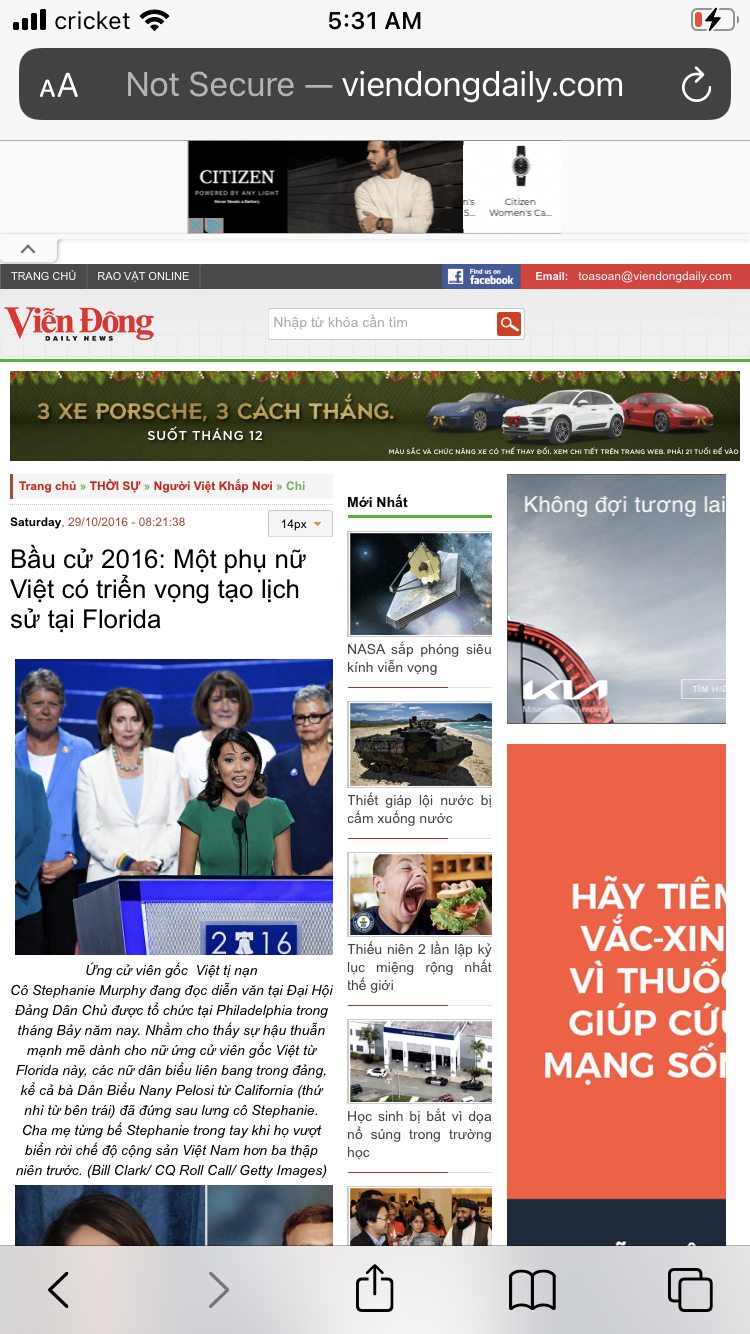This screenshot has width=750, height=1334.
Task: Open NASA sắp phóng siêu kính viễn vọng
Action: [x=419, y=658]
